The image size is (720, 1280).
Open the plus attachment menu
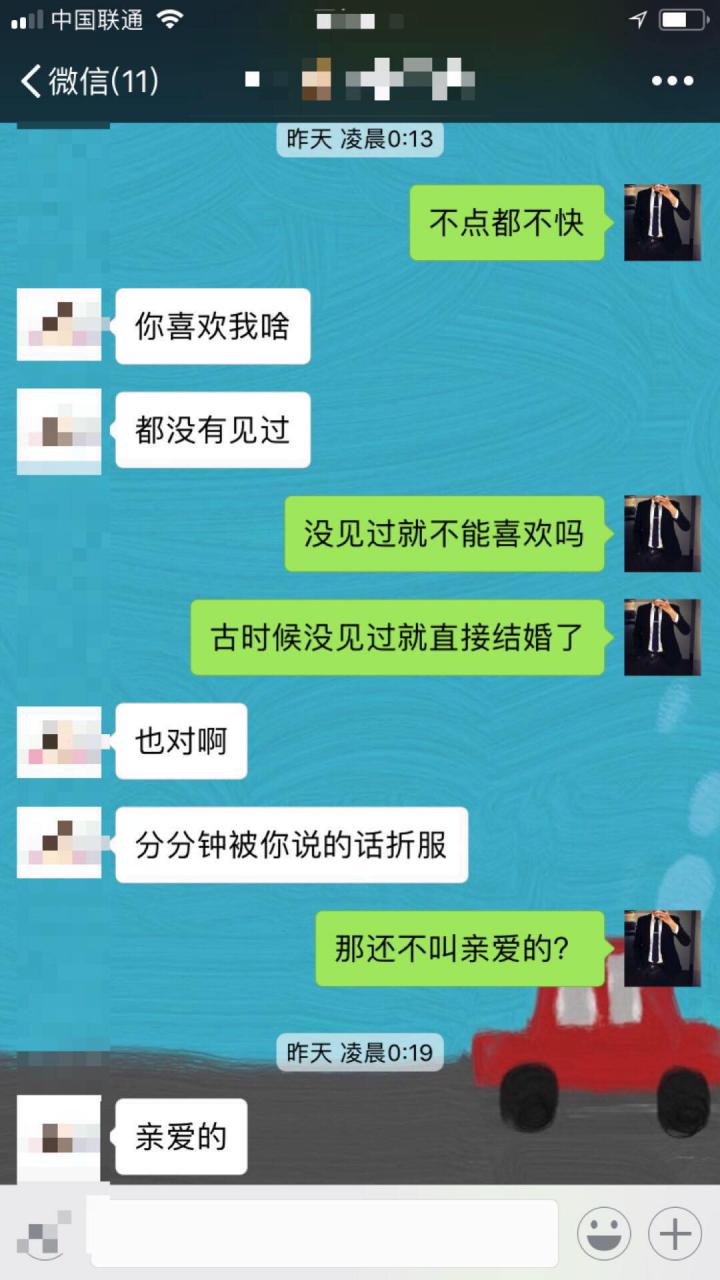tap(675, 1233)
